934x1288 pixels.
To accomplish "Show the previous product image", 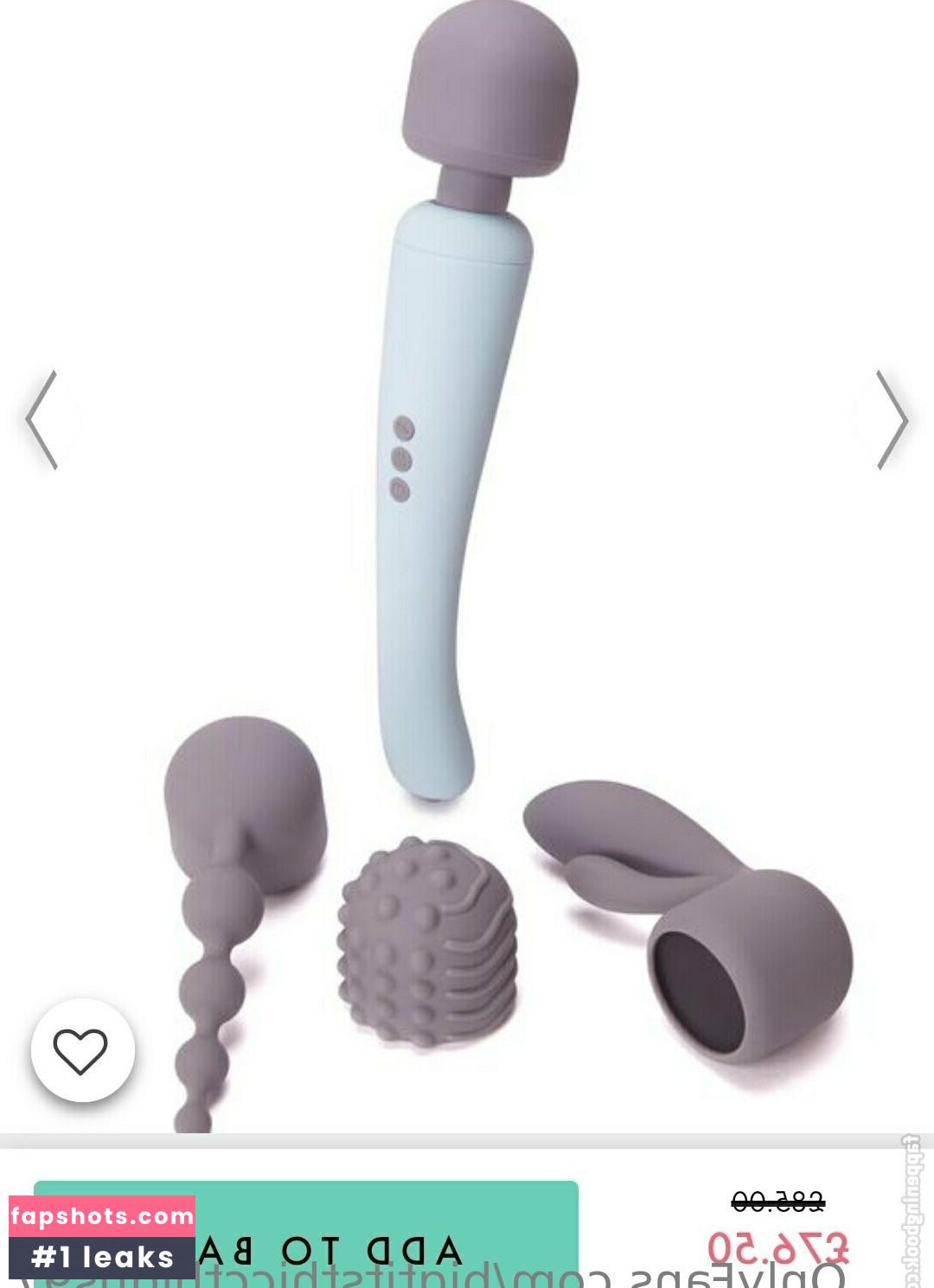I will tap(42, 420).
